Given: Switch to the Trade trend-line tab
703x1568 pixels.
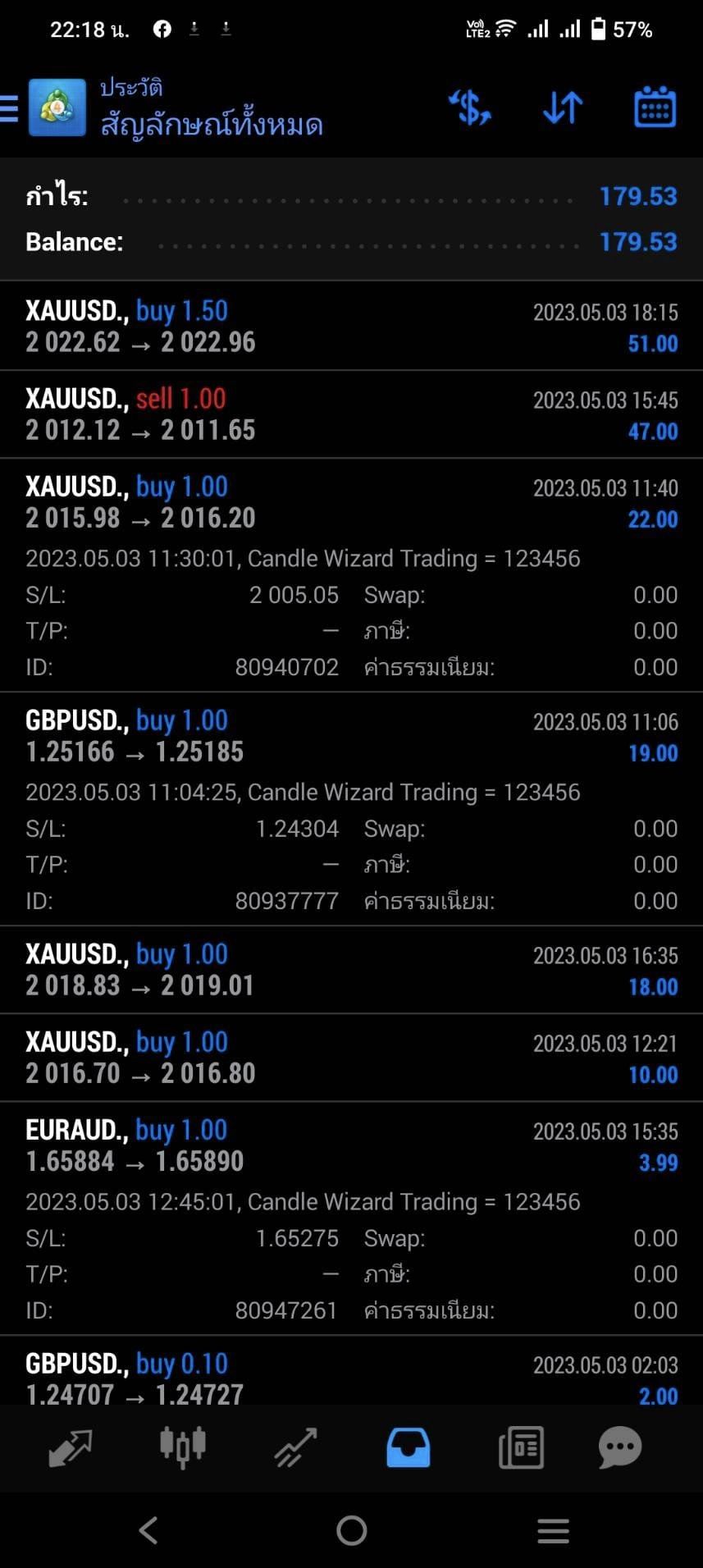Looking at the screenshot, I should (x=295, y=1447).
